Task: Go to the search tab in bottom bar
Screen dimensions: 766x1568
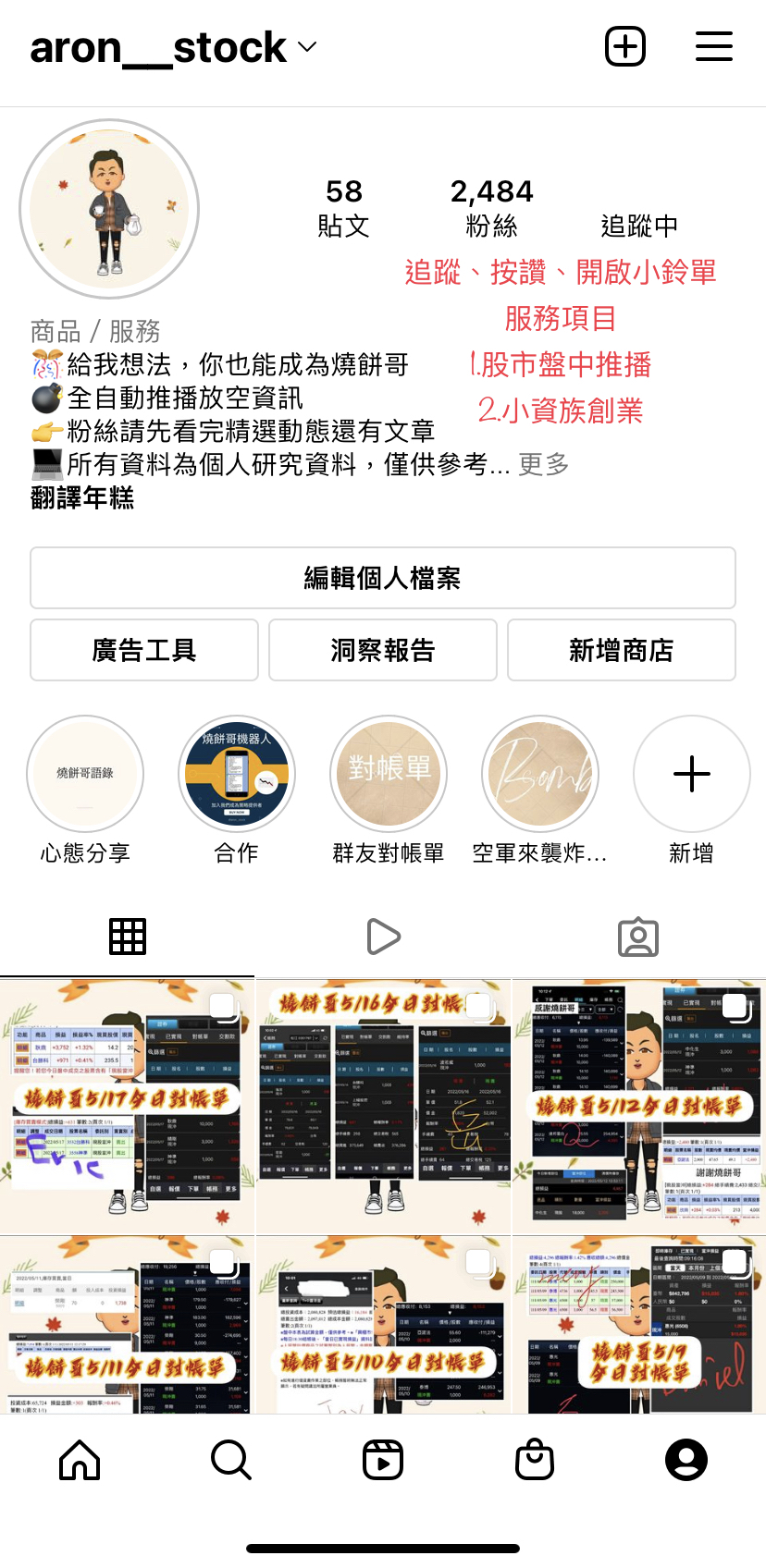Action: [x=231, y=1460]
